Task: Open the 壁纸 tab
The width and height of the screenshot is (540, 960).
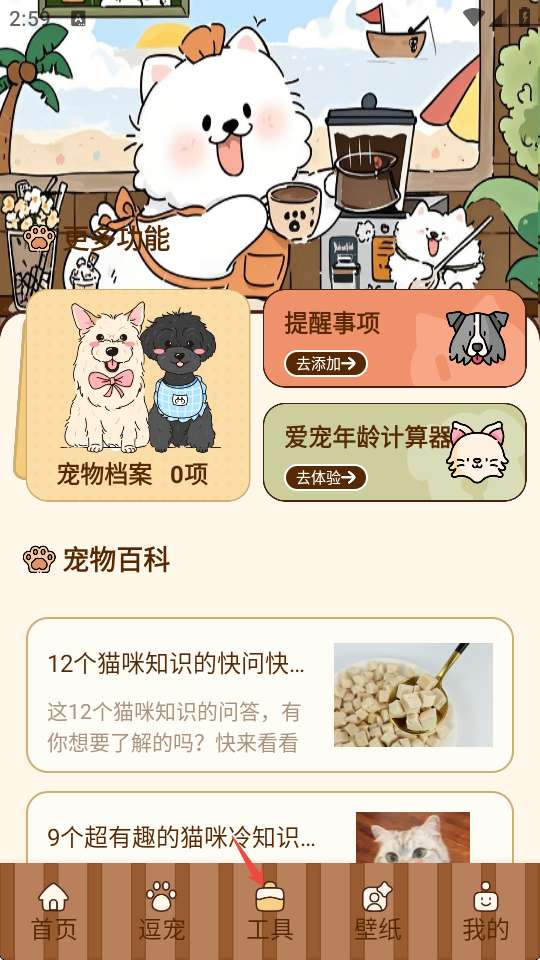Action: tap(378, 912)
